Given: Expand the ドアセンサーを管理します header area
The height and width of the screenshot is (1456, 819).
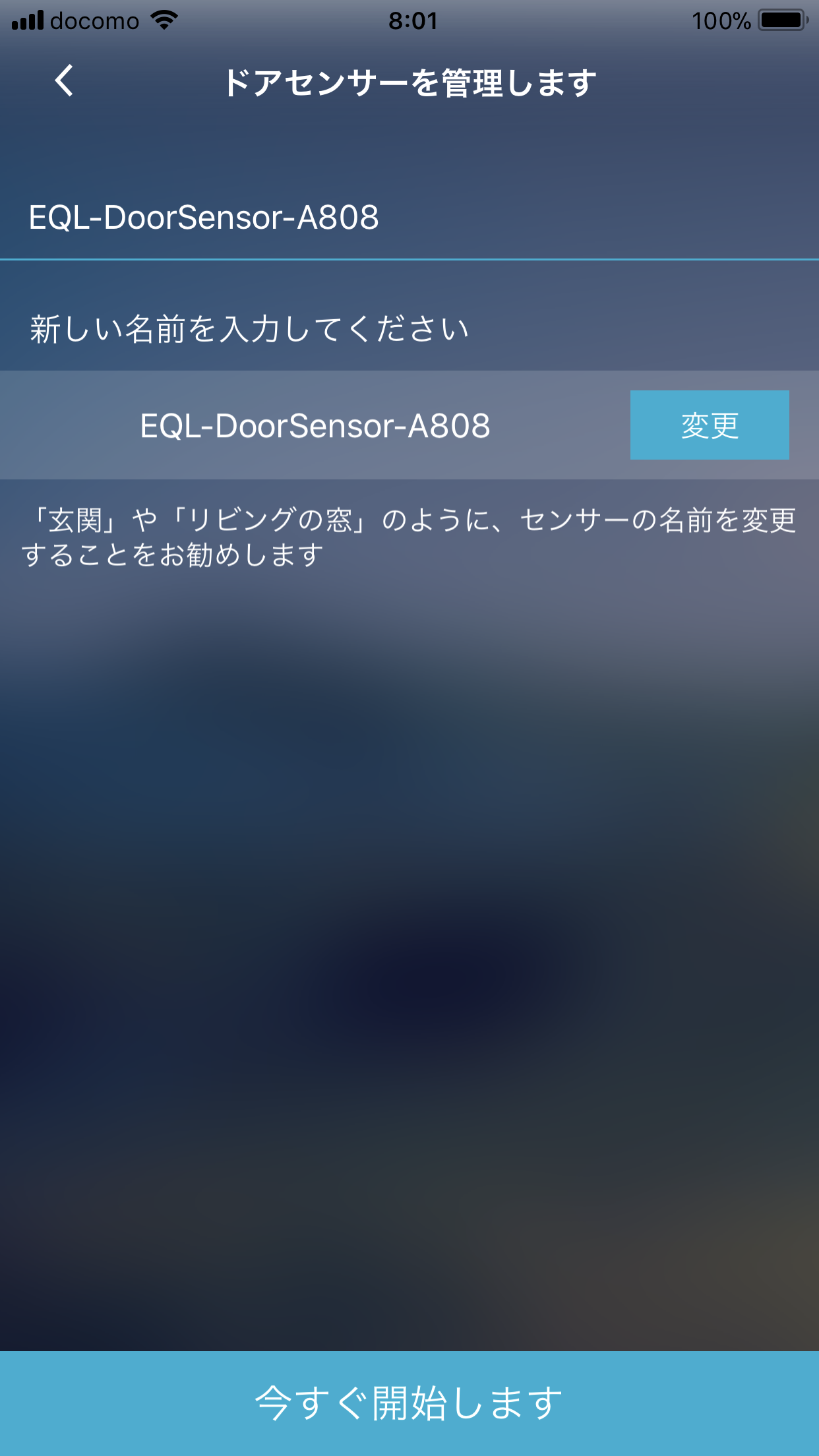Looking at the screenshot, I should (409, 82).
